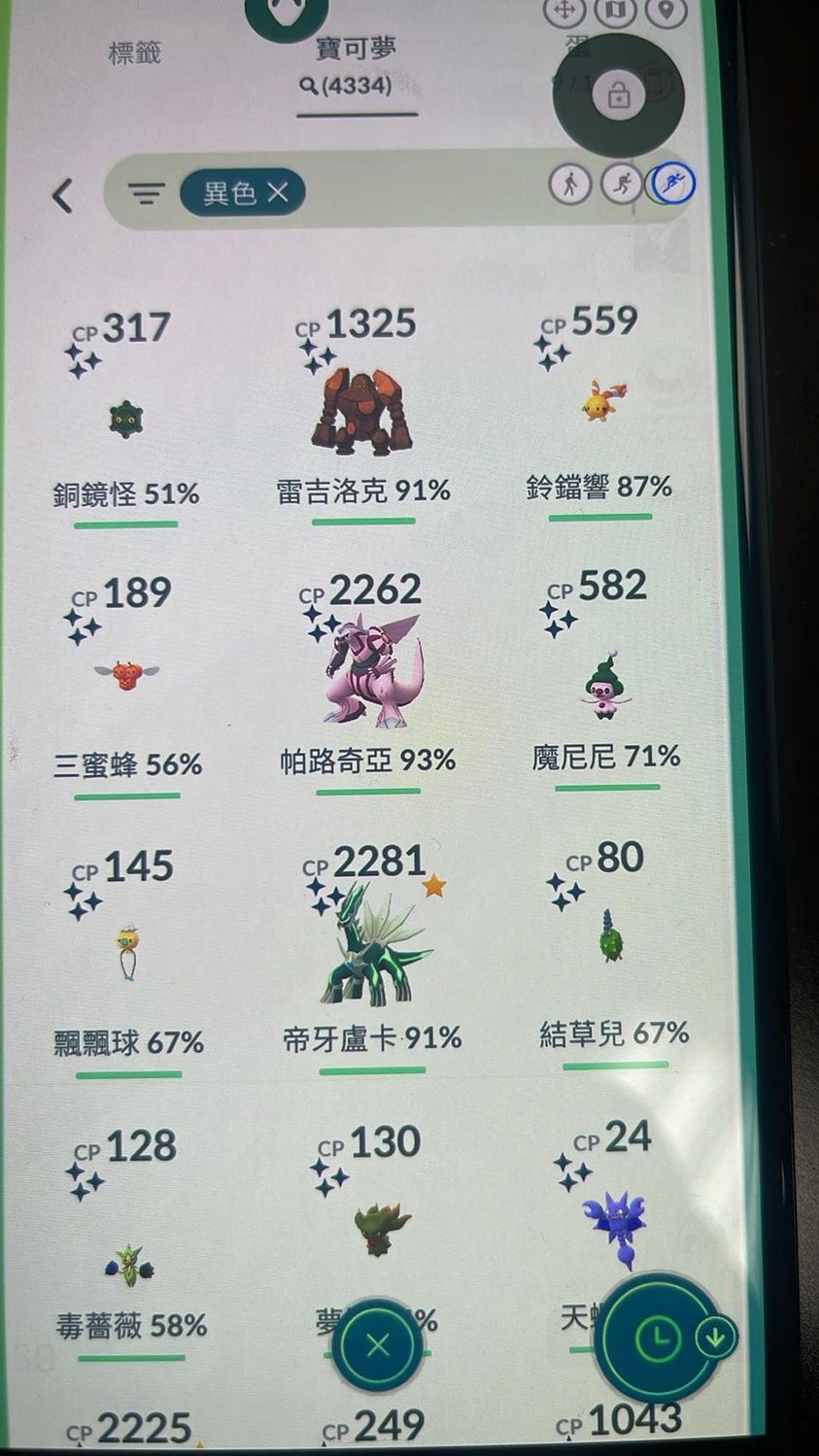Open 飄飄球 CP 145

click(x=127, y=952)
